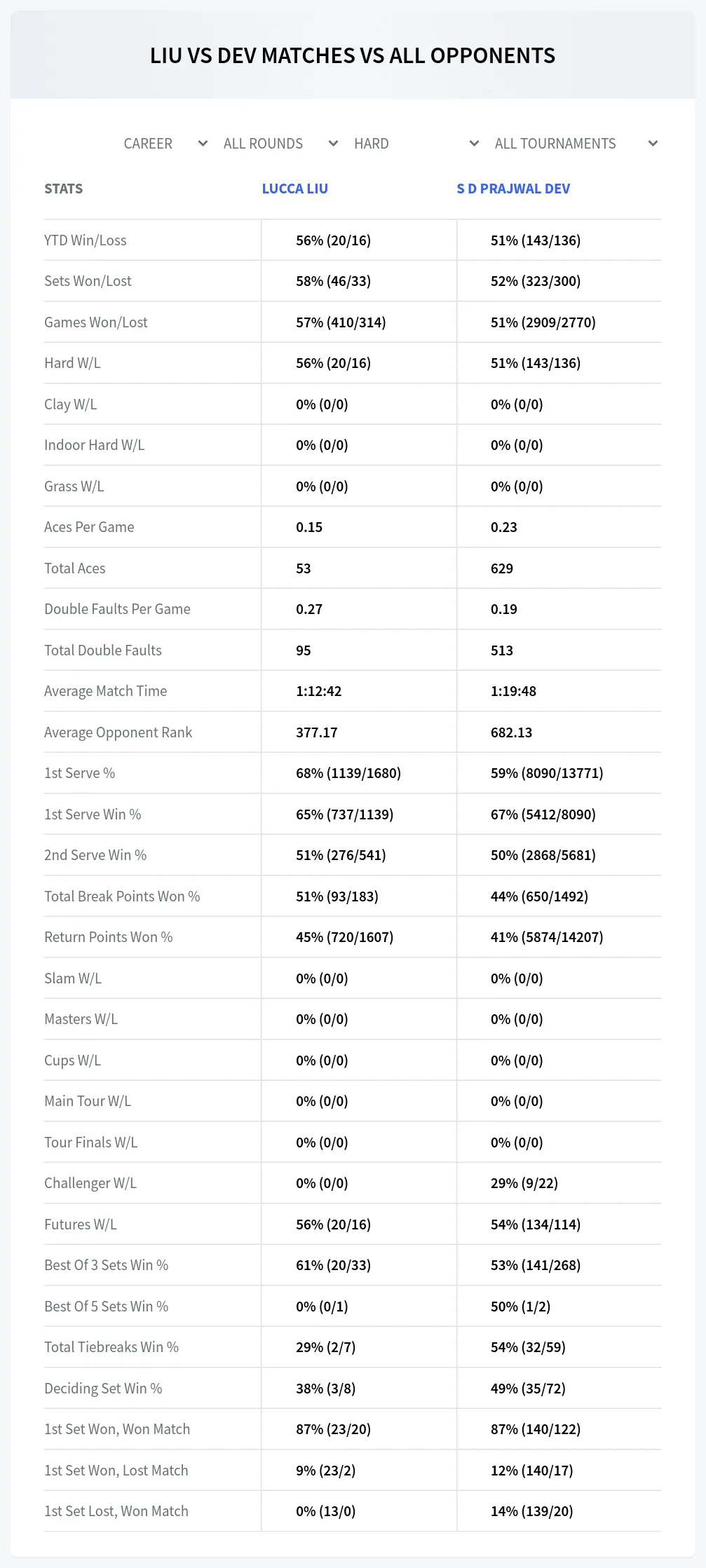Change the HARD surface filter

pyautogui.click(x=416, y=144)
